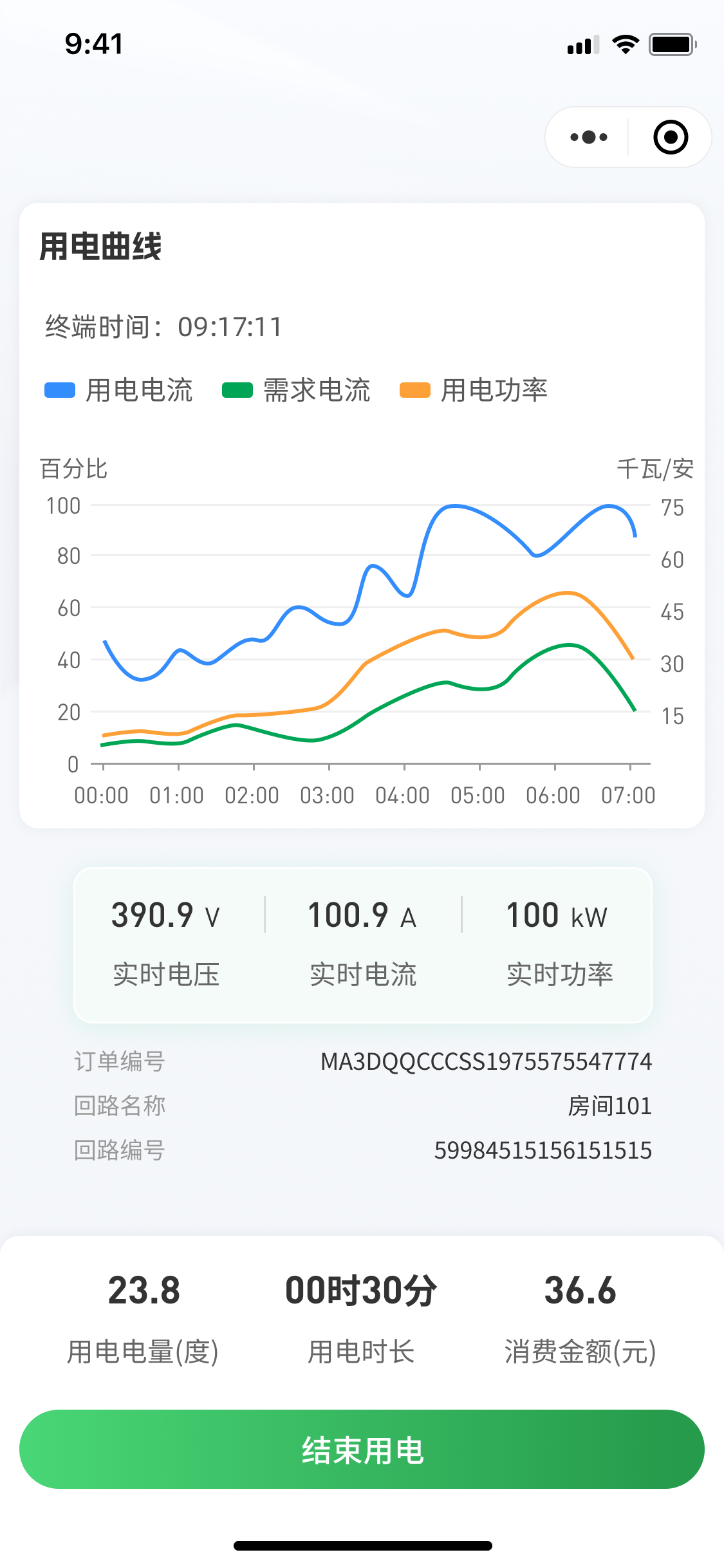Image resolution: width=724 pixels, height=1568 pixels.
Task: Open the mini program more options menu
Action: point(588,137)
